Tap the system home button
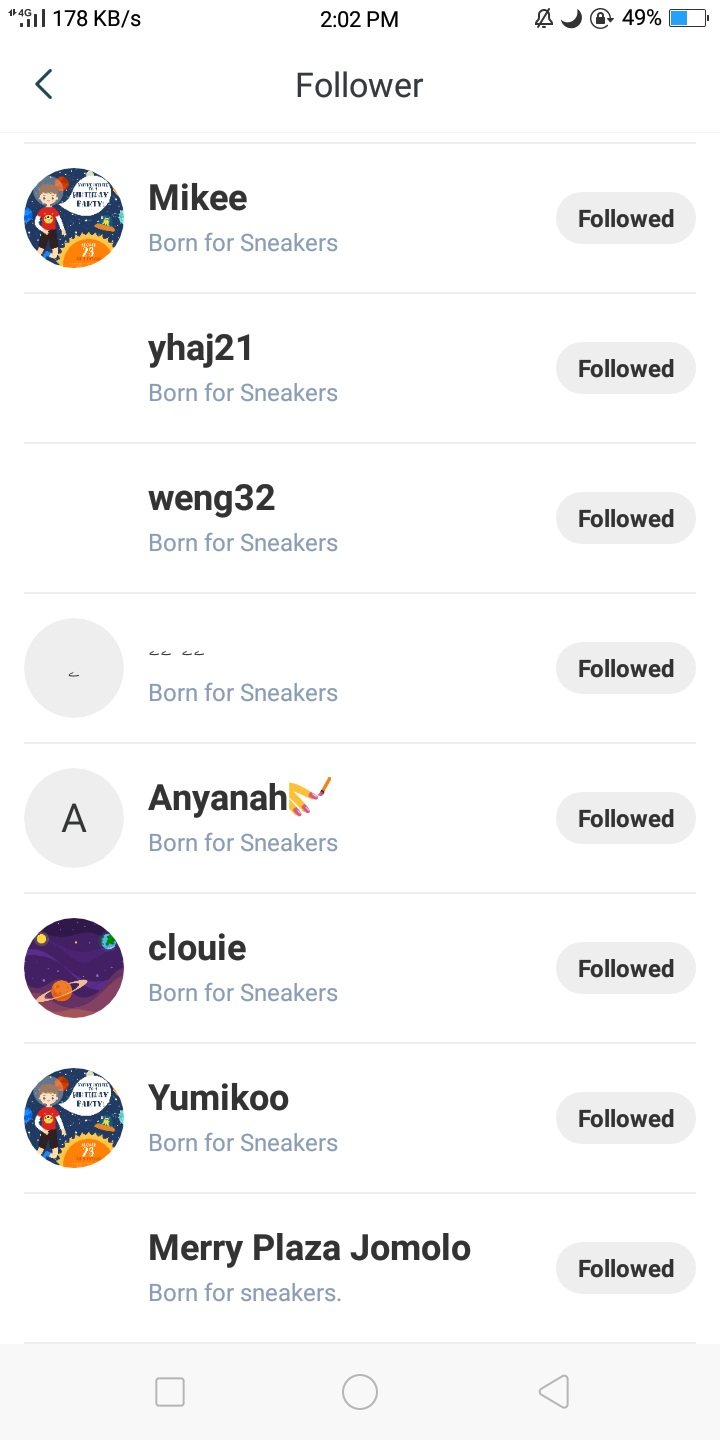The image size is (720, 1440). (x=360, y=1392)
